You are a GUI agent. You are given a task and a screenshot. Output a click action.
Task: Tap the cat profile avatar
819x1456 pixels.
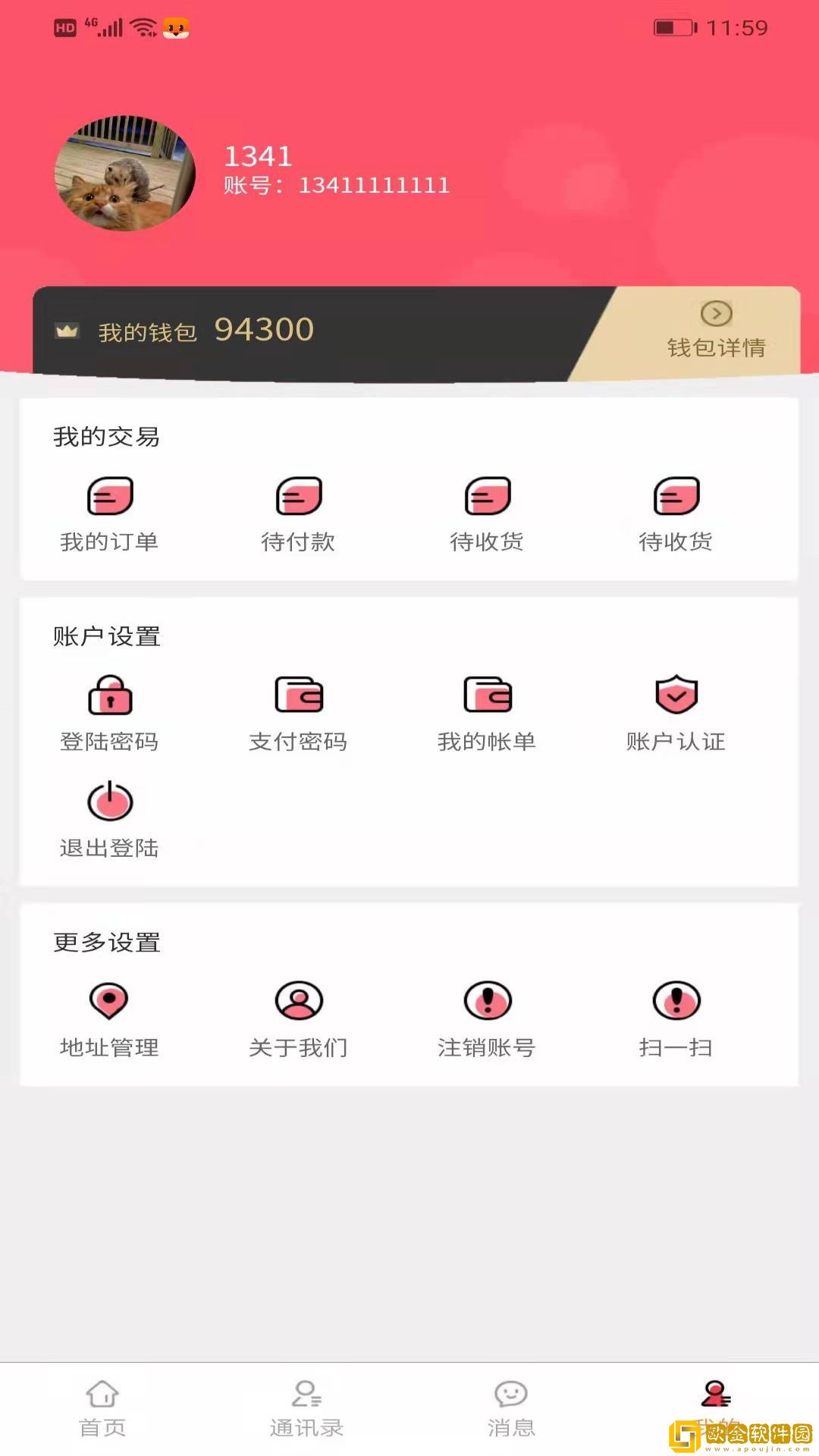[125, 174]
